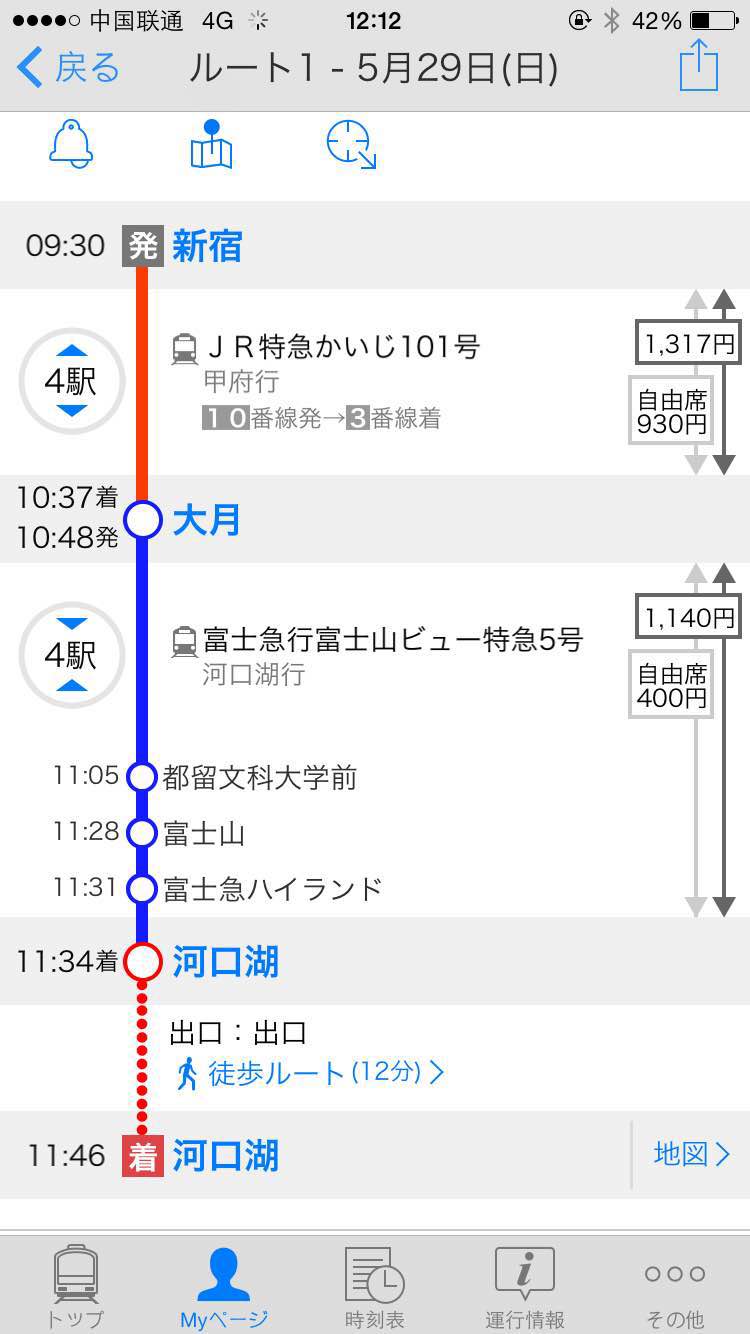The width and height of the screenshot is (750, 1334).
Task: Expand the 4駅 stops for JR特急かいじ101号
Action: (71, 381)
